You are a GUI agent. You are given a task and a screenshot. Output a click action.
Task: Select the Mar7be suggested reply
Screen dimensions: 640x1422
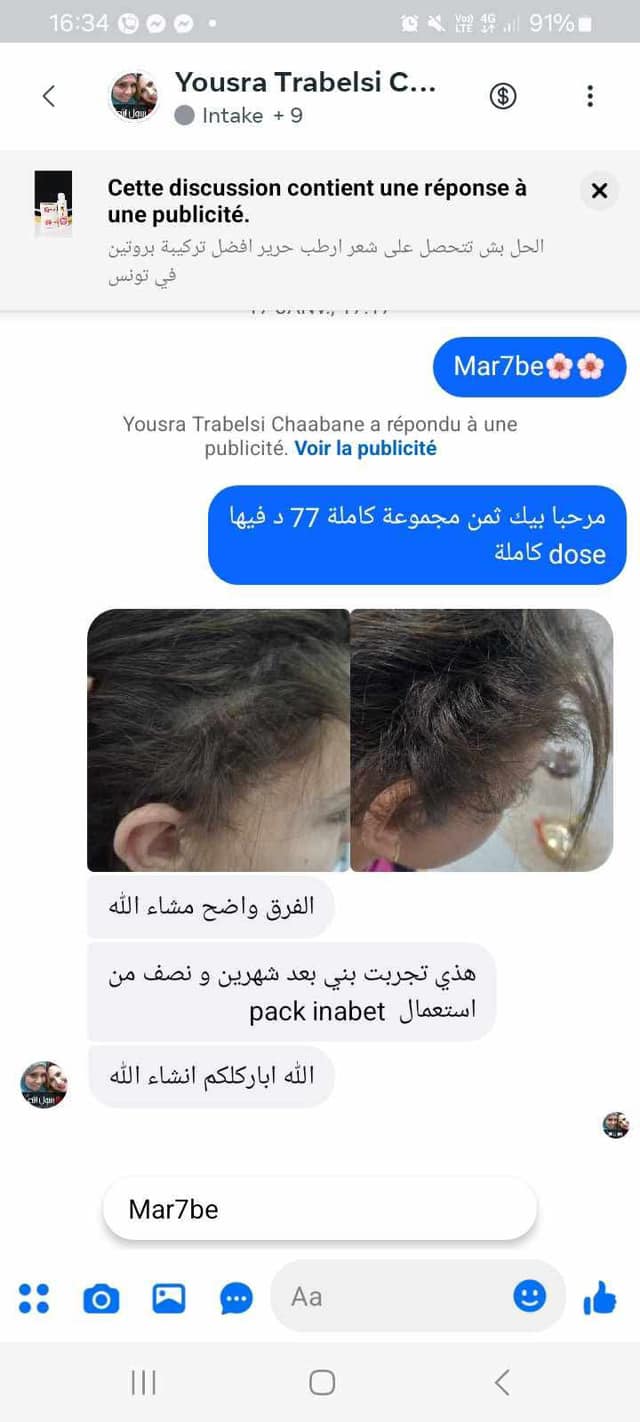click(x=319, y=1209)
